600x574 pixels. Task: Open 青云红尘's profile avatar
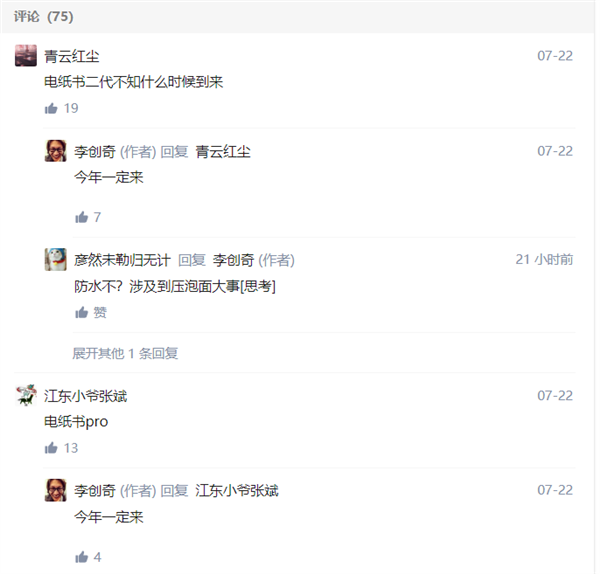coord(26,56)
